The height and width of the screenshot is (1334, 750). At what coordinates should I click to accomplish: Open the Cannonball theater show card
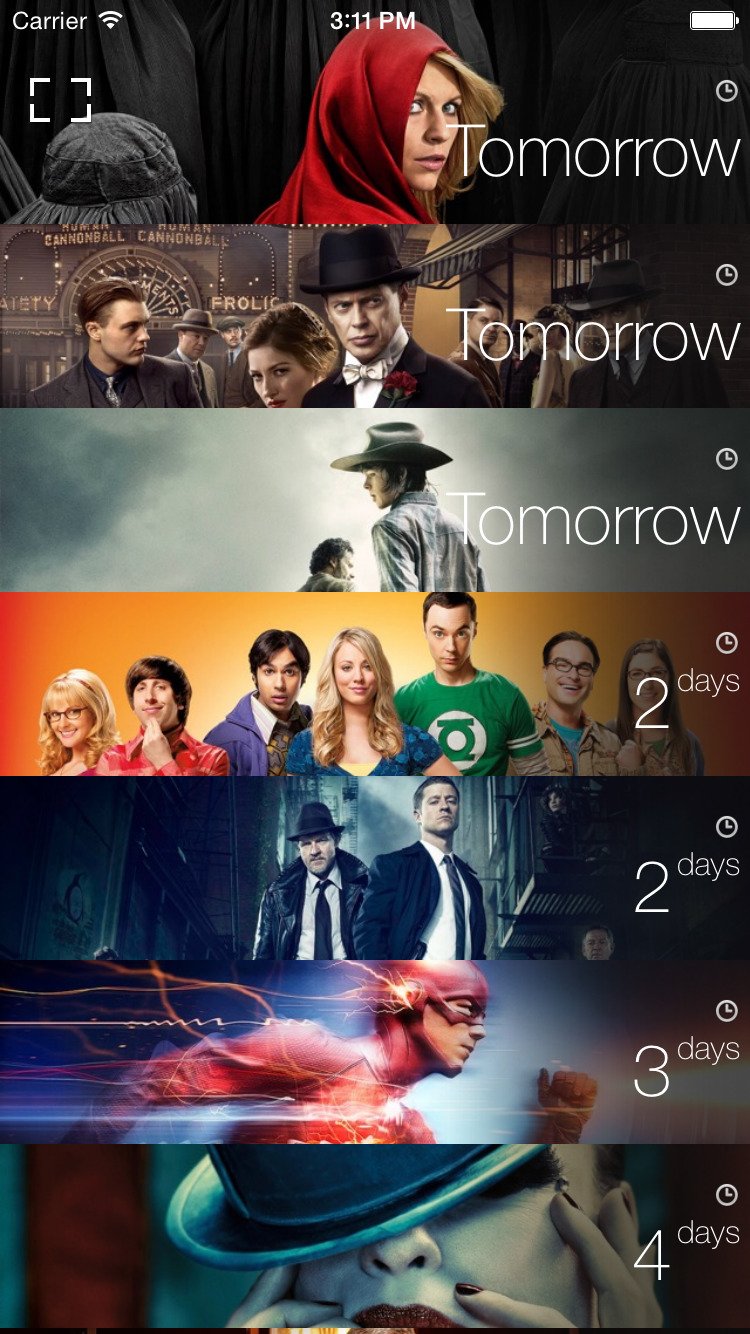click(x=375, y=316)
